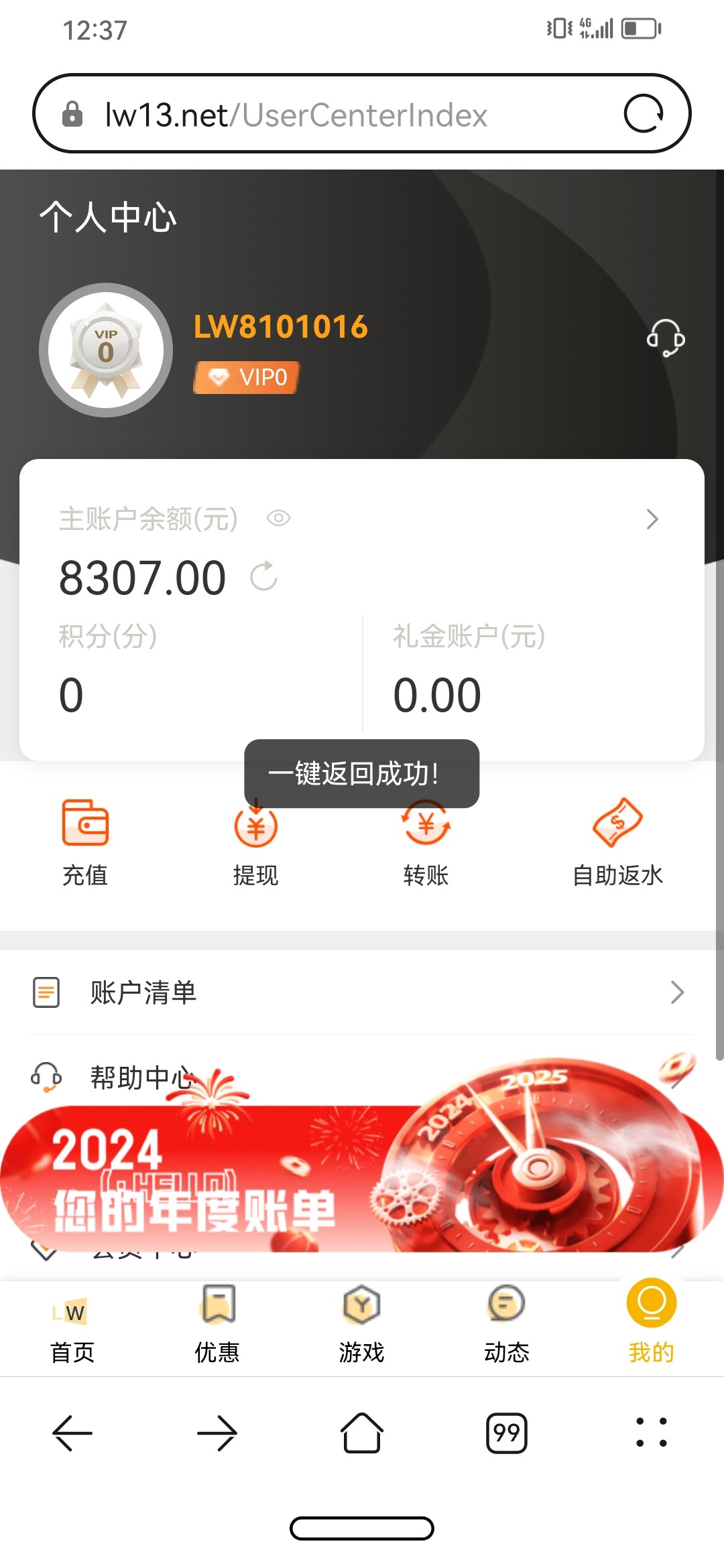Open browser tabs counter showing 99
This screenshot has height=1568, width=724.
click(x=506, y=1433)
